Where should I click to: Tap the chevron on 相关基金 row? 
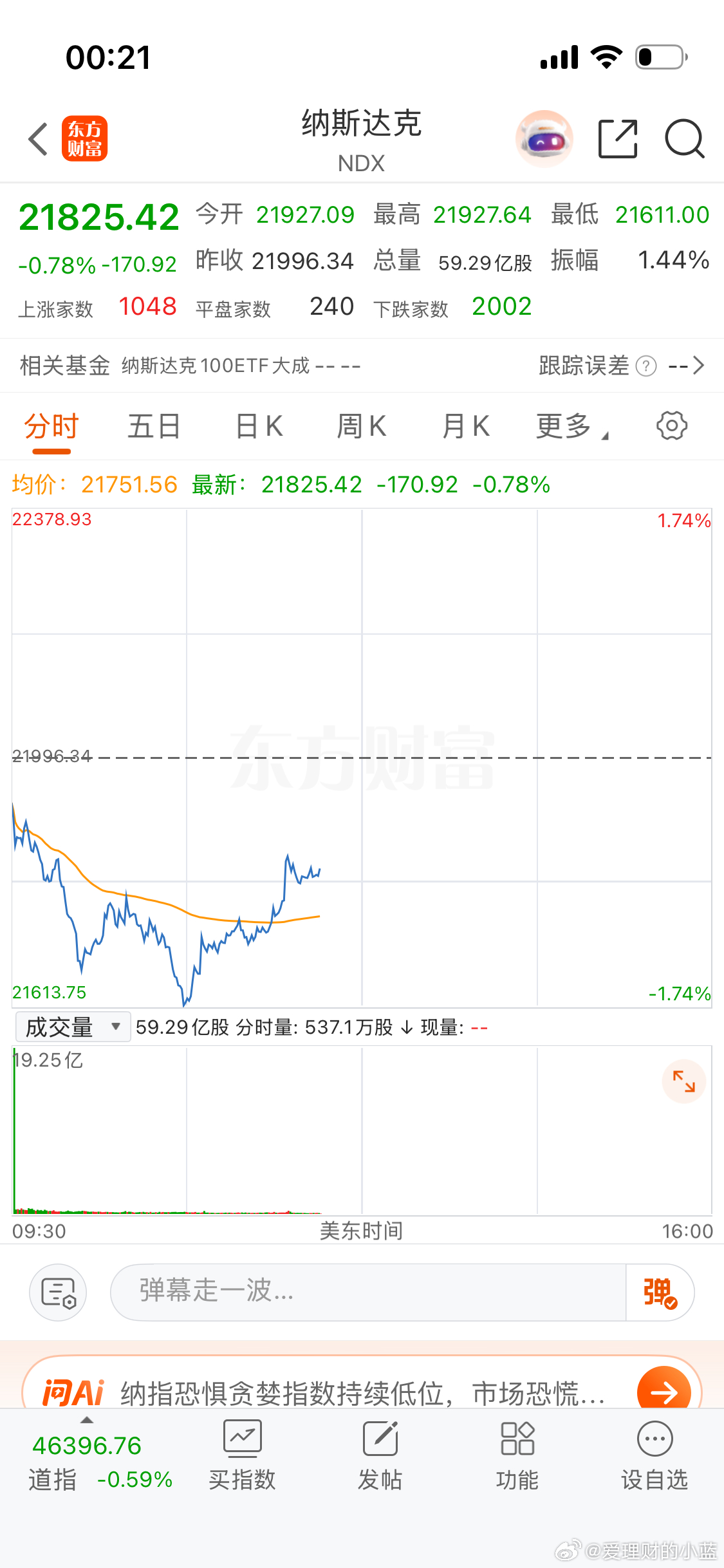click(701, 366)
